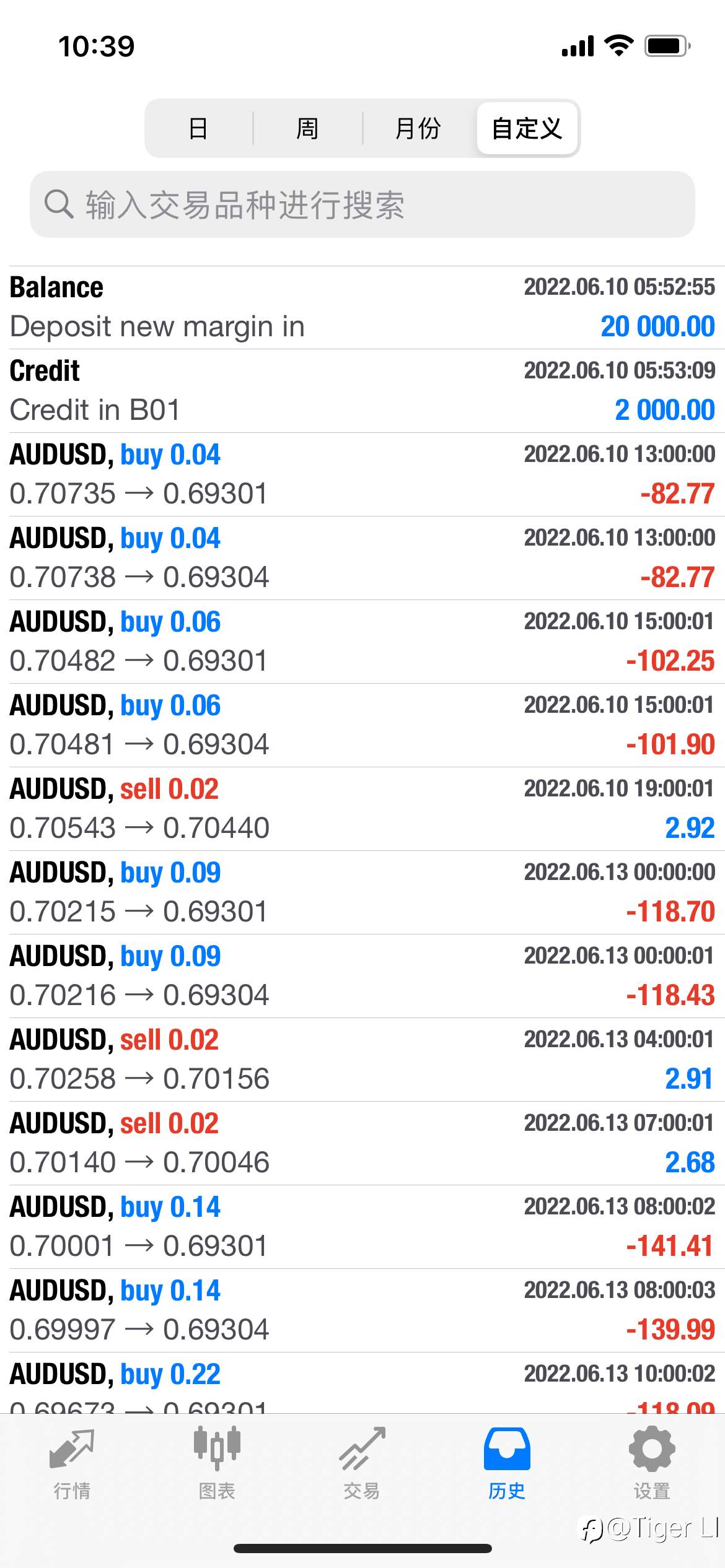The height and width of the screenshot is (1568, 725).
Task: Open the AUDUSD buy 0.06 trade showing -102.25
Action: tap(362, 642)
